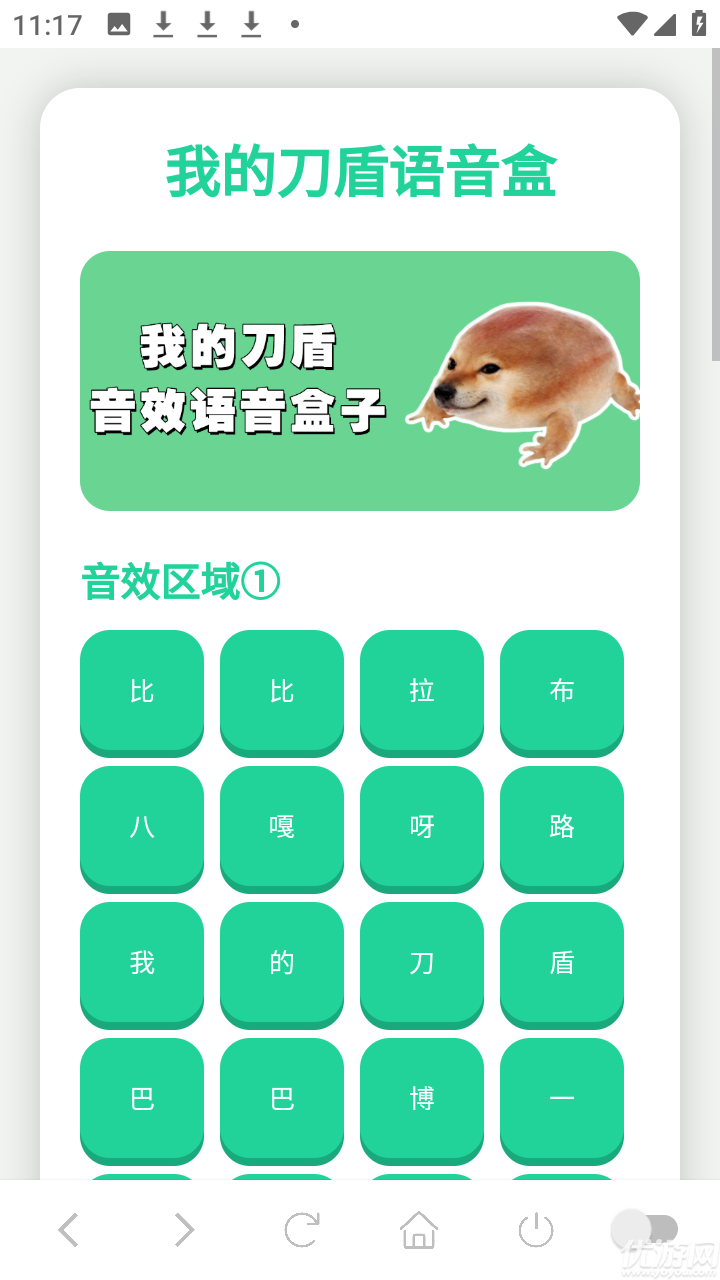Tap the 盾 sound button

point(562,963)
